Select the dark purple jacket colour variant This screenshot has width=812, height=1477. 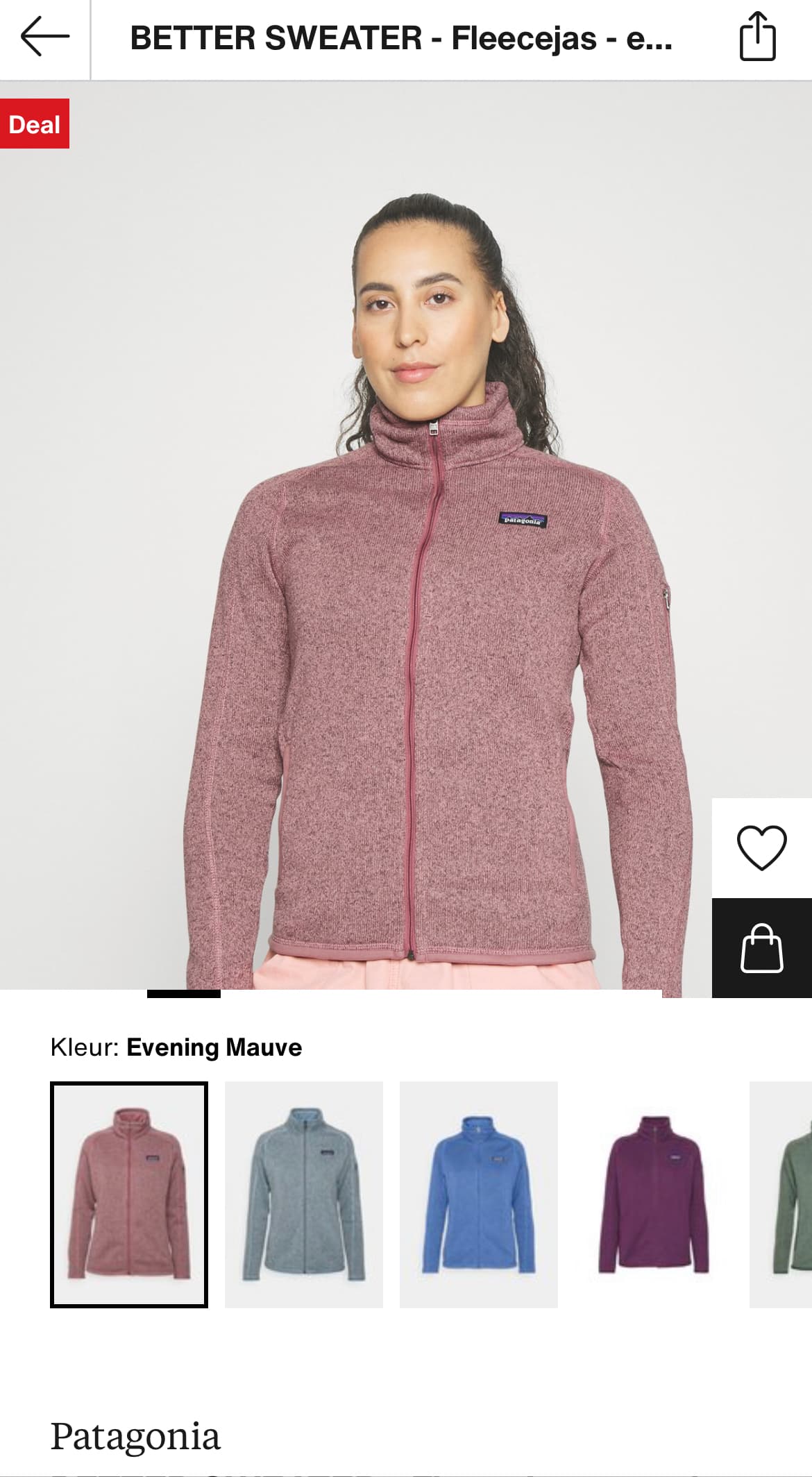coord(654,1195)
